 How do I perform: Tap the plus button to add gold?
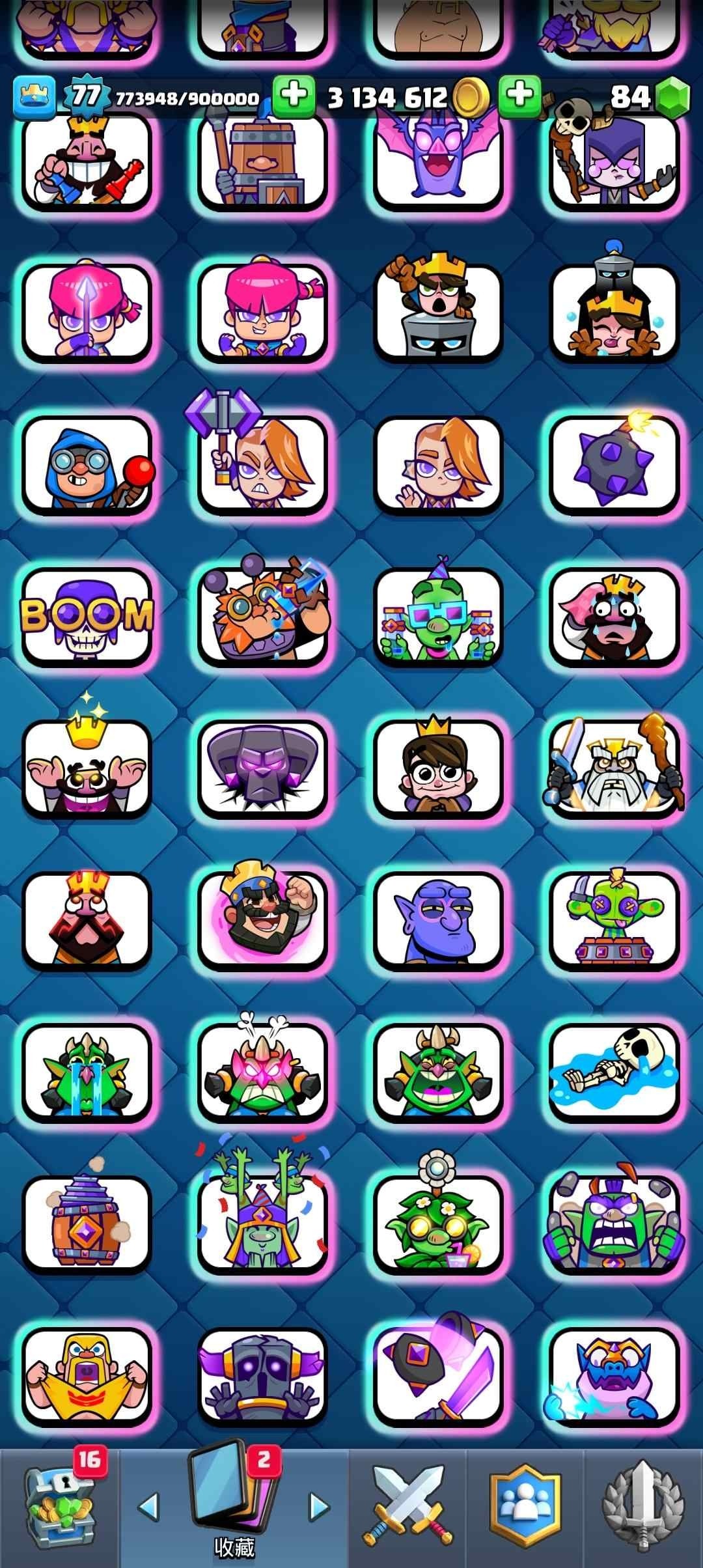point(294,96)
